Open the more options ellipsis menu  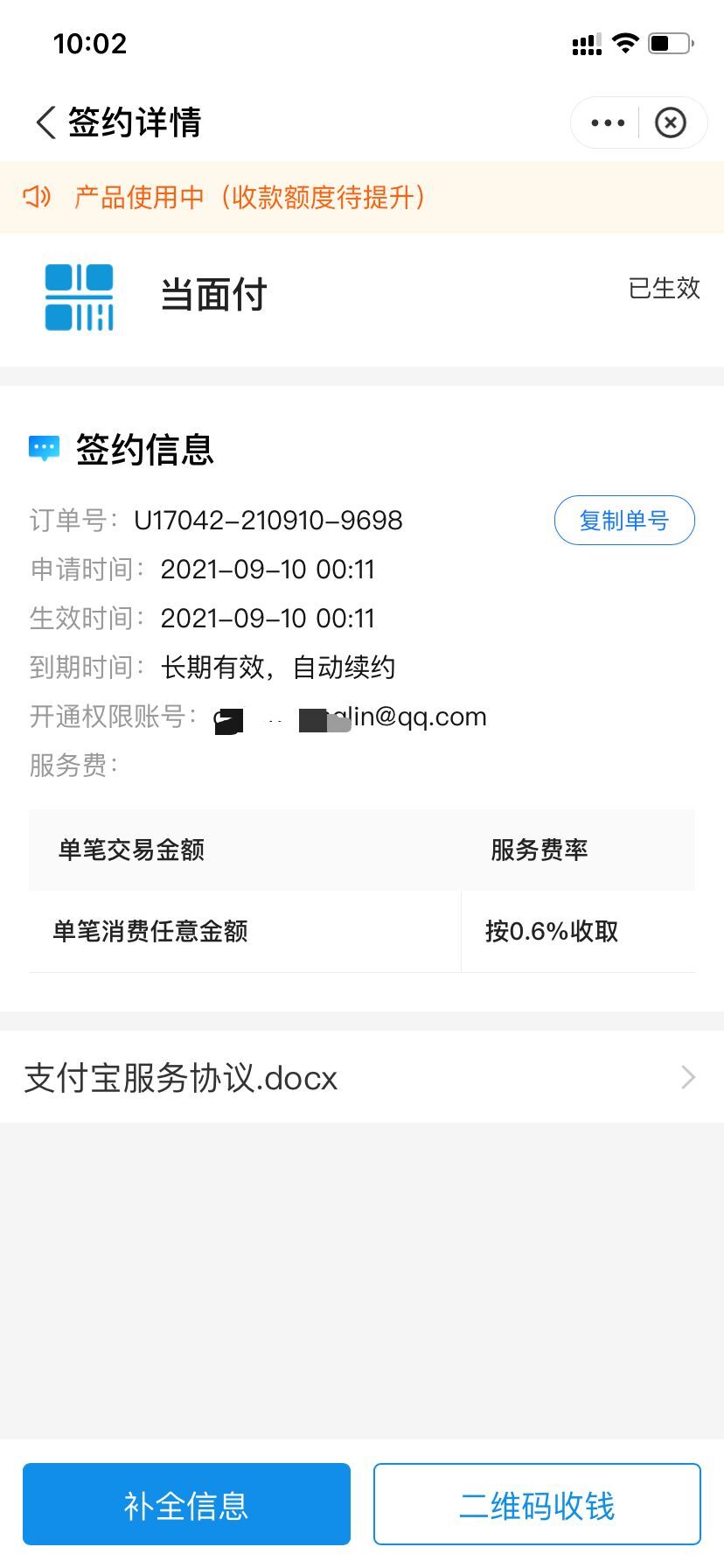pos(607,122)
